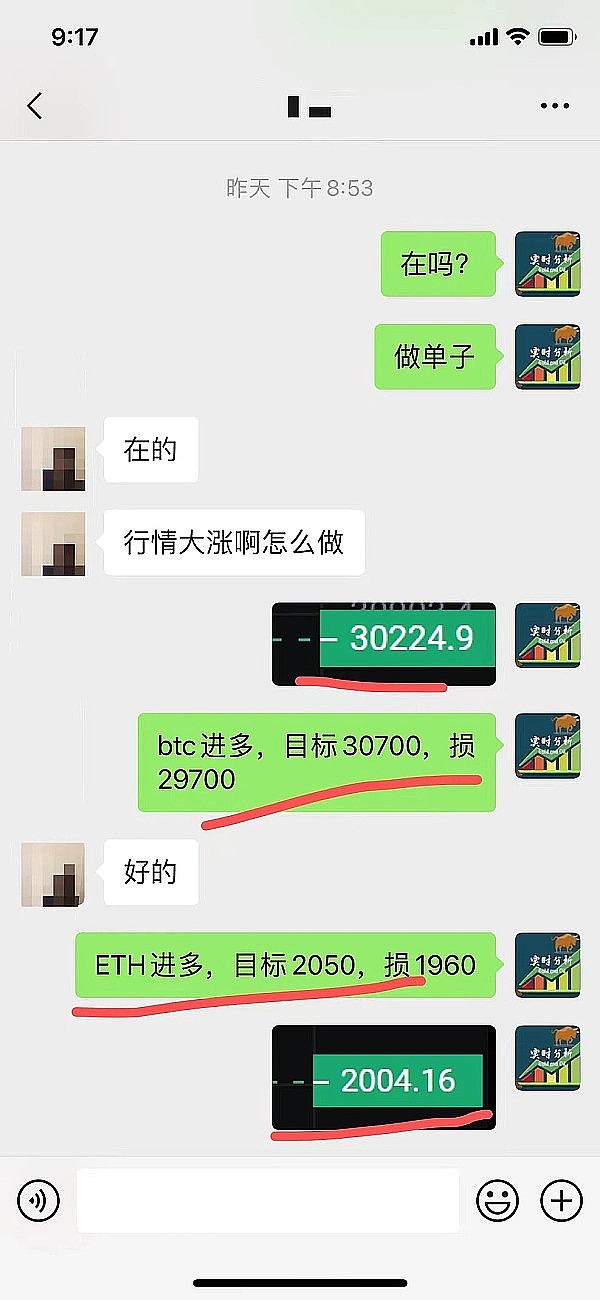Go back to the chat list
Screen dimensions: 600x1300
point(35,106)
